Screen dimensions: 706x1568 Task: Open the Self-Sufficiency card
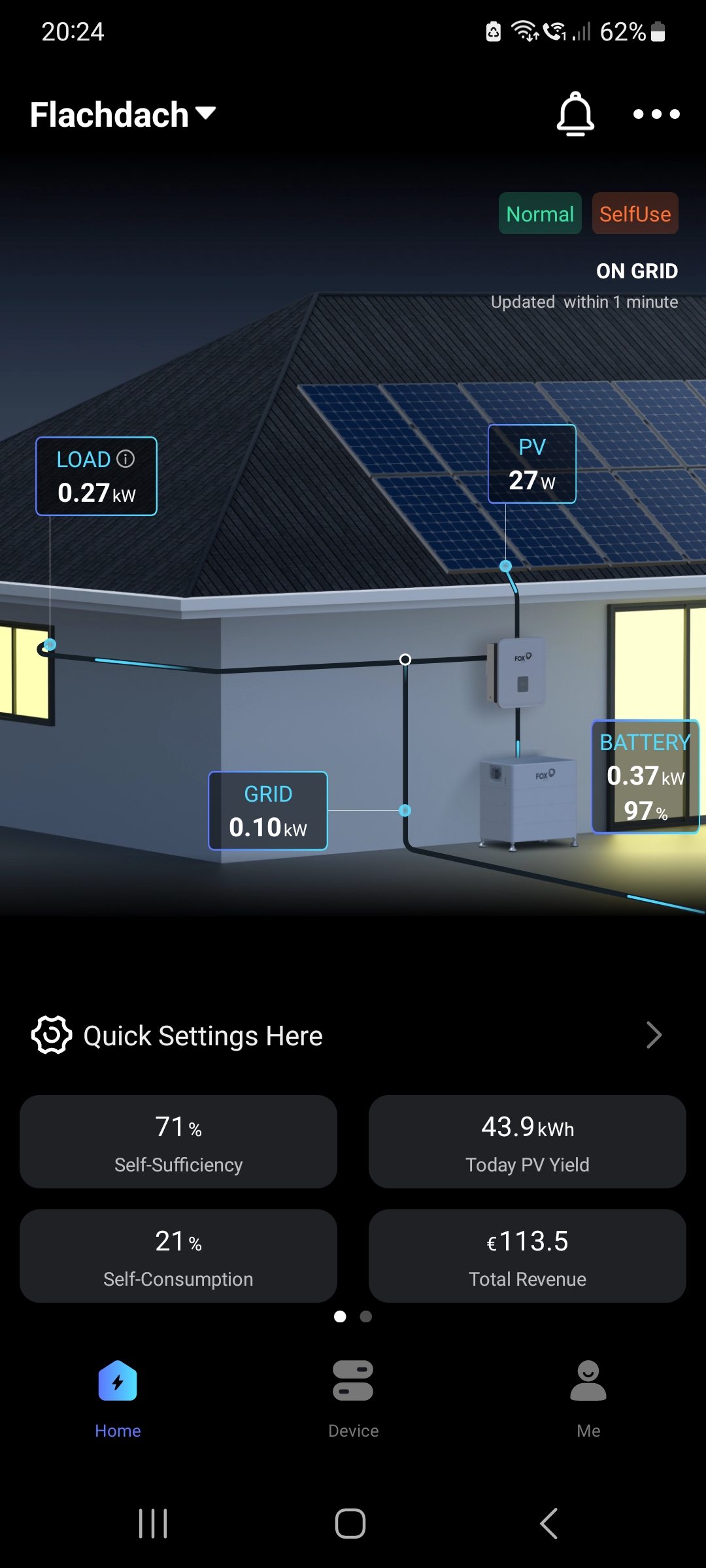point(178,1141)
